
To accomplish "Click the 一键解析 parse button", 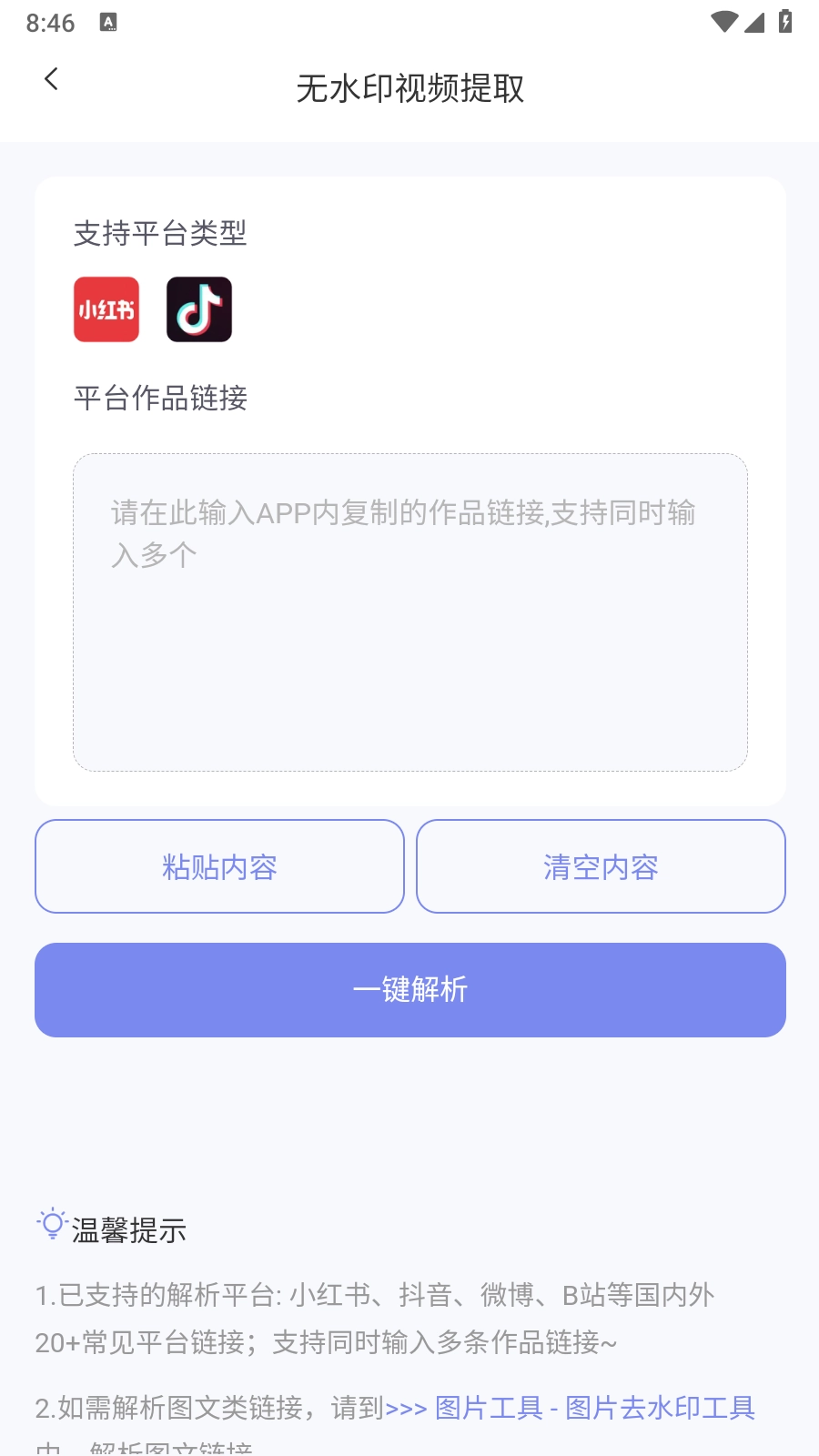I will click(409, 990).
